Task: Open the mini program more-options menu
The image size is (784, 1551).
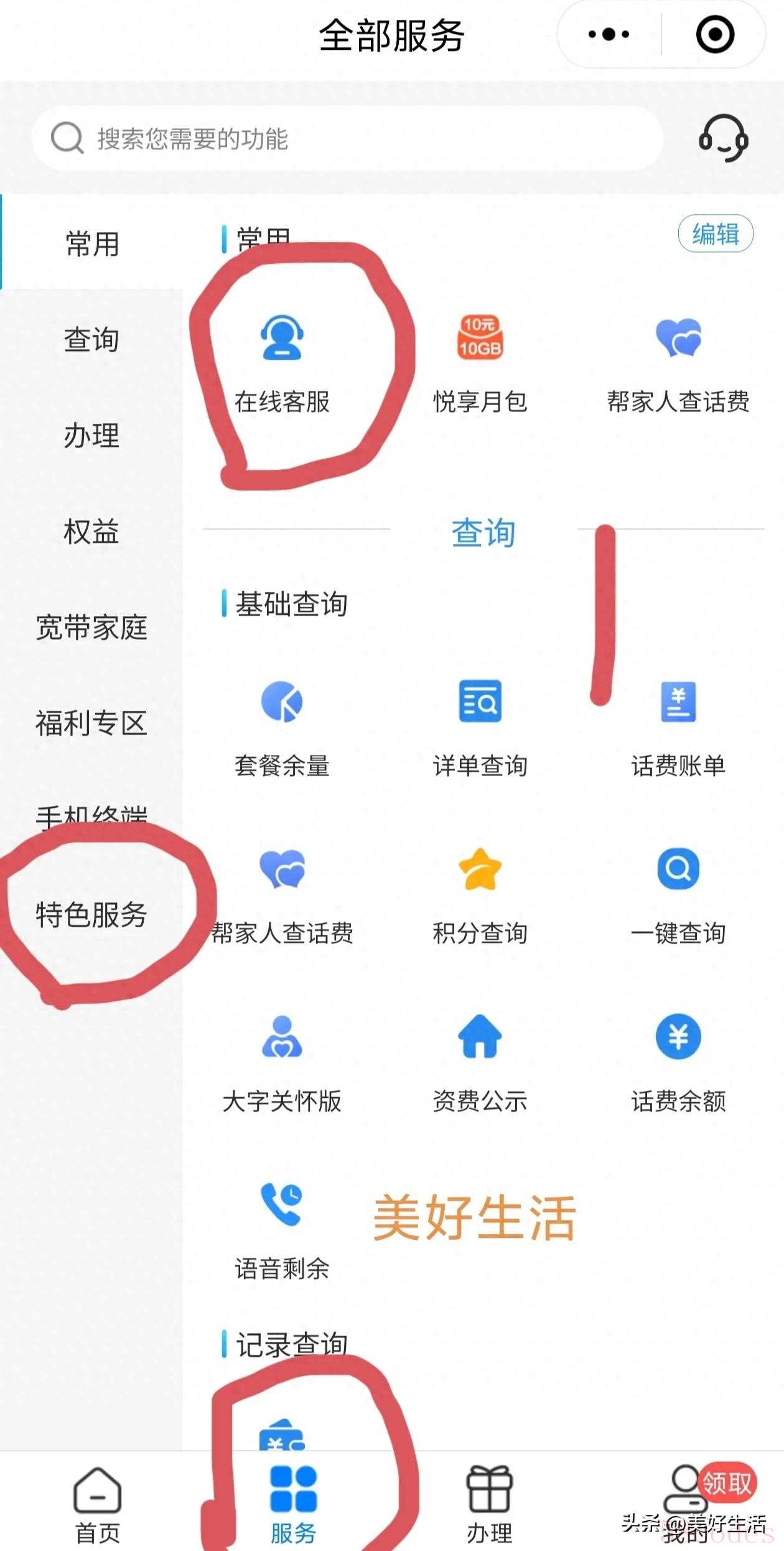Action: [609, 34]
